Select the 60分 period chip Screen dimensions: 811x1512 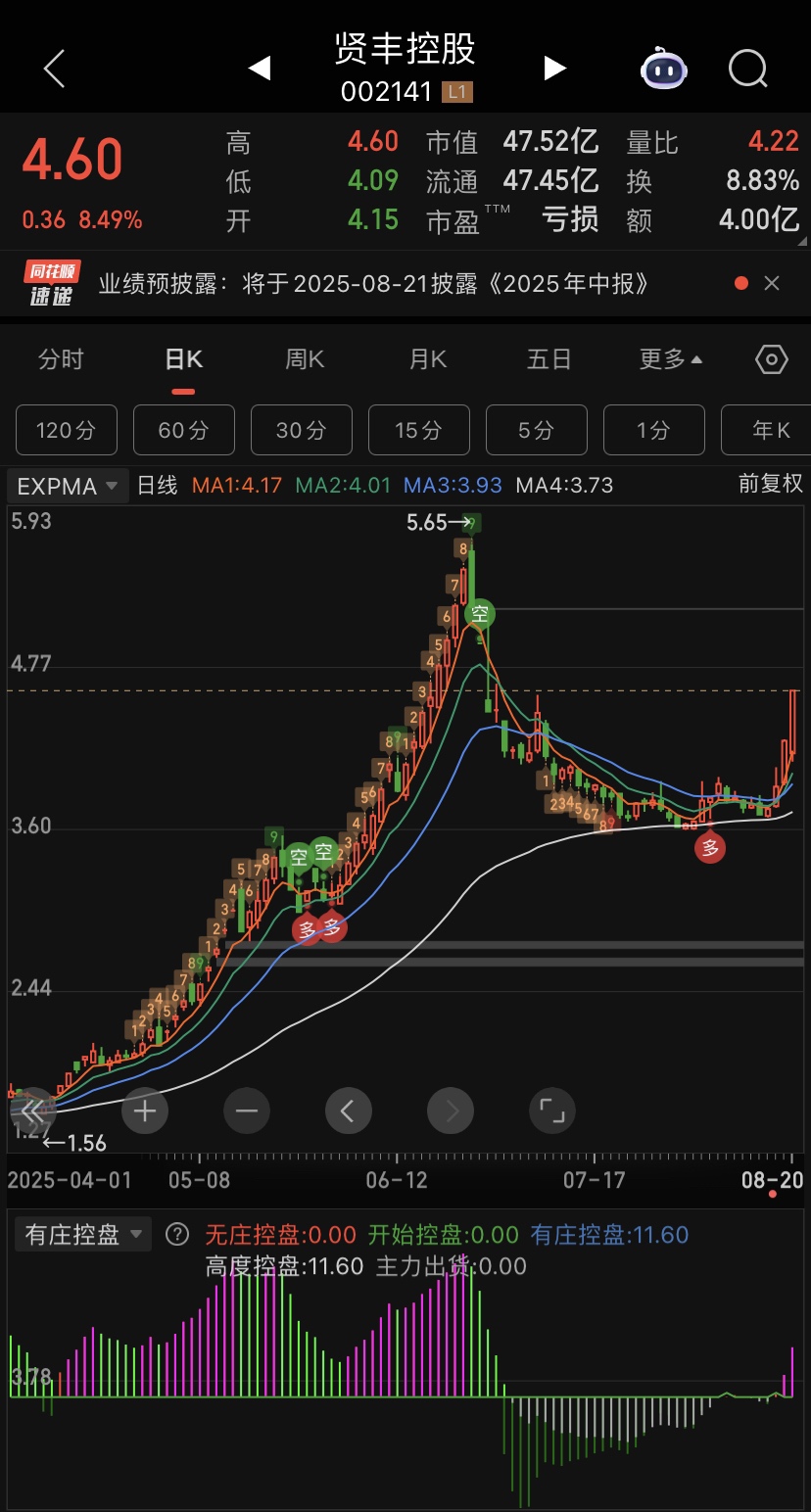pos(184,430)
